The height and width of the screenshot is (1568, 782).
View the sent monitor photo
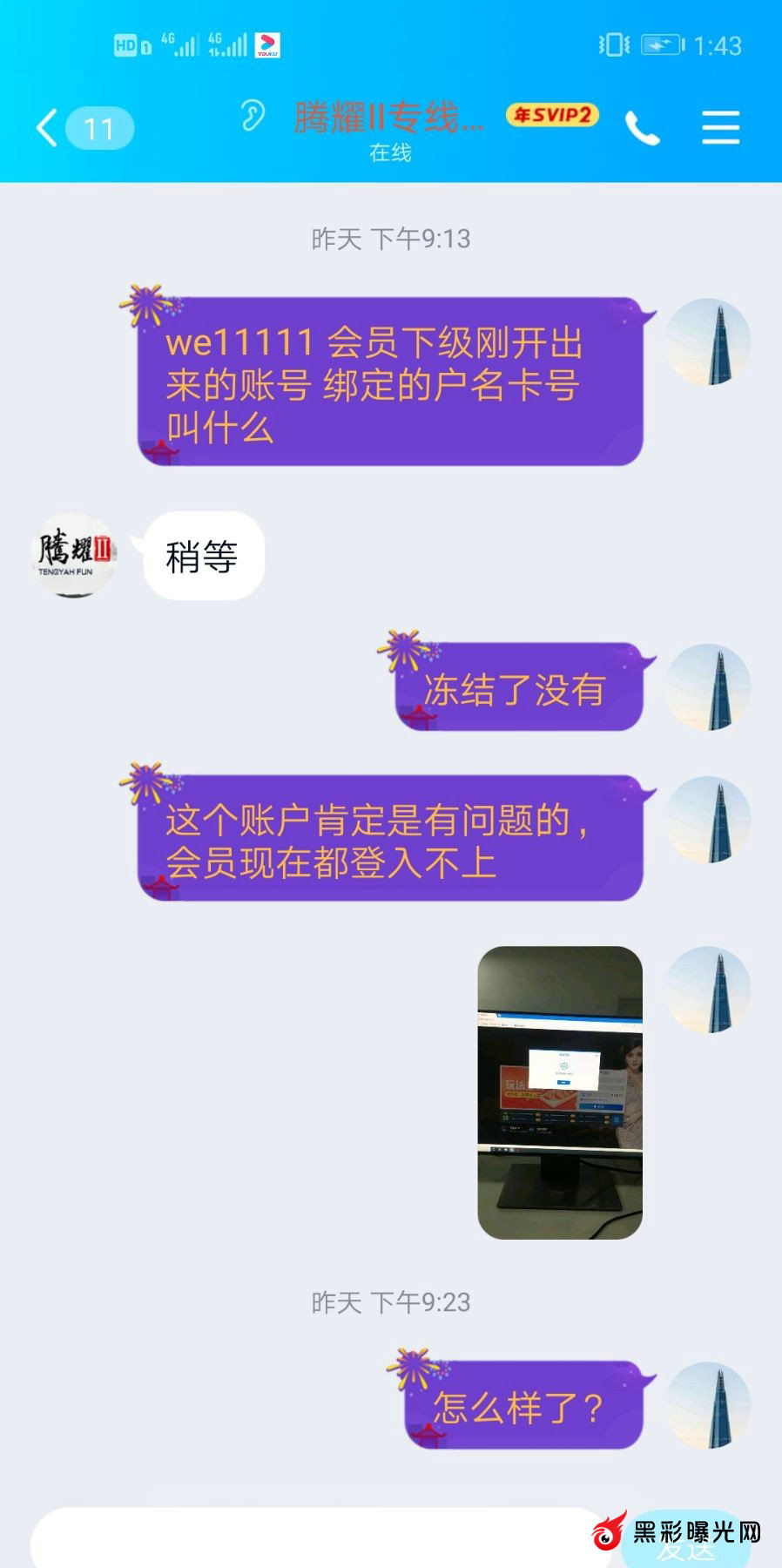[x=560, y=1092]
